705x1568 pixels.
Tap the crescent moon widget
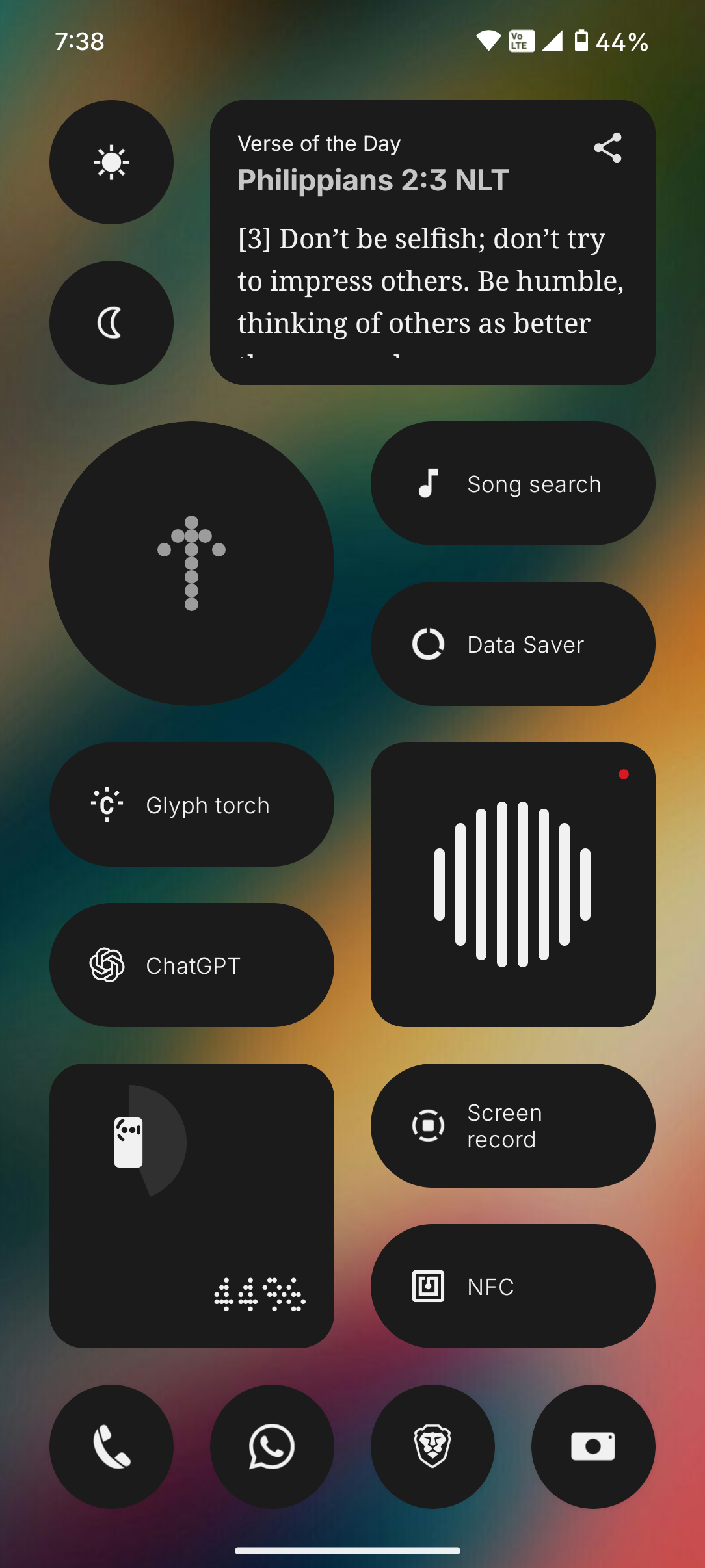click(111, 323)
